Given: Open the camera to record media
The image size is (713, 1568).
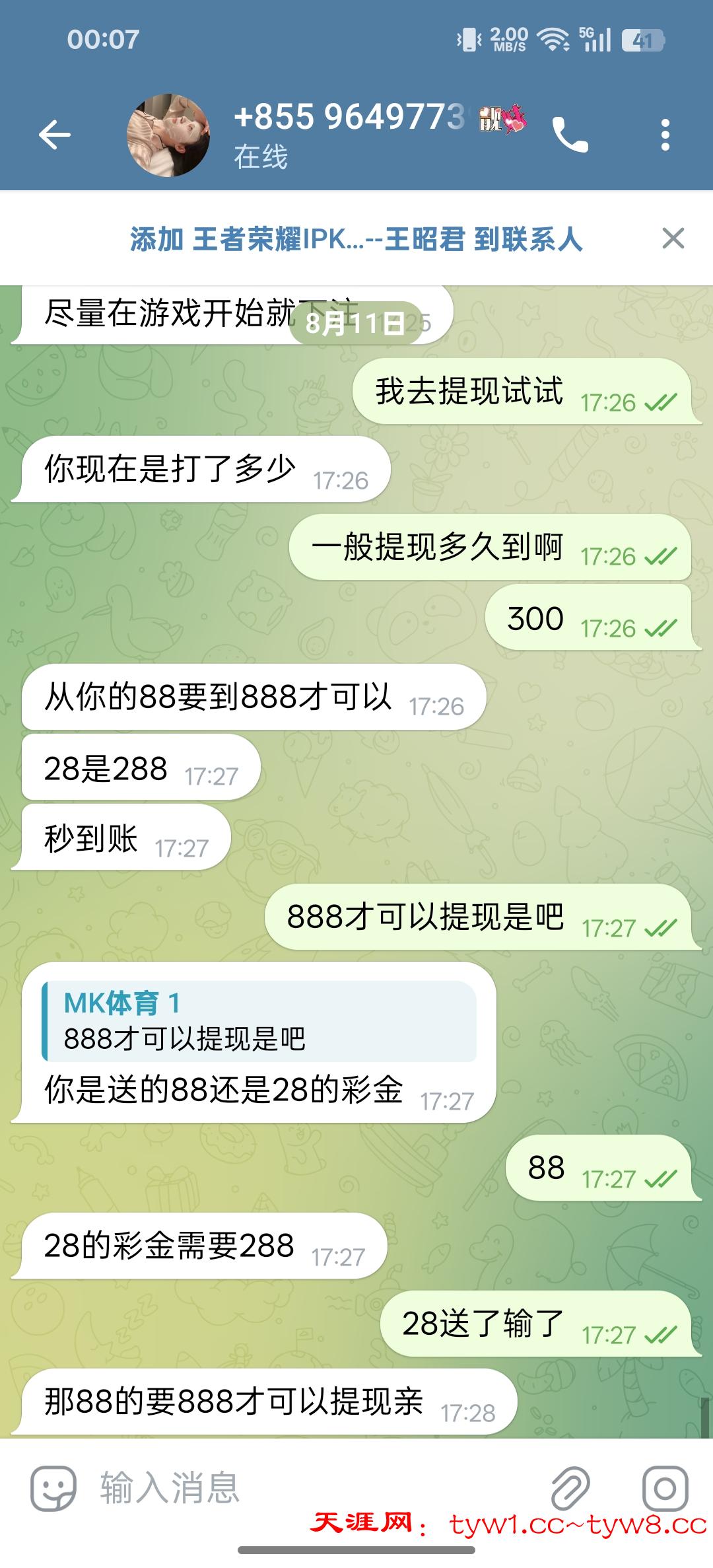Looking at the screenshot, I should (x=665, y=1489).
